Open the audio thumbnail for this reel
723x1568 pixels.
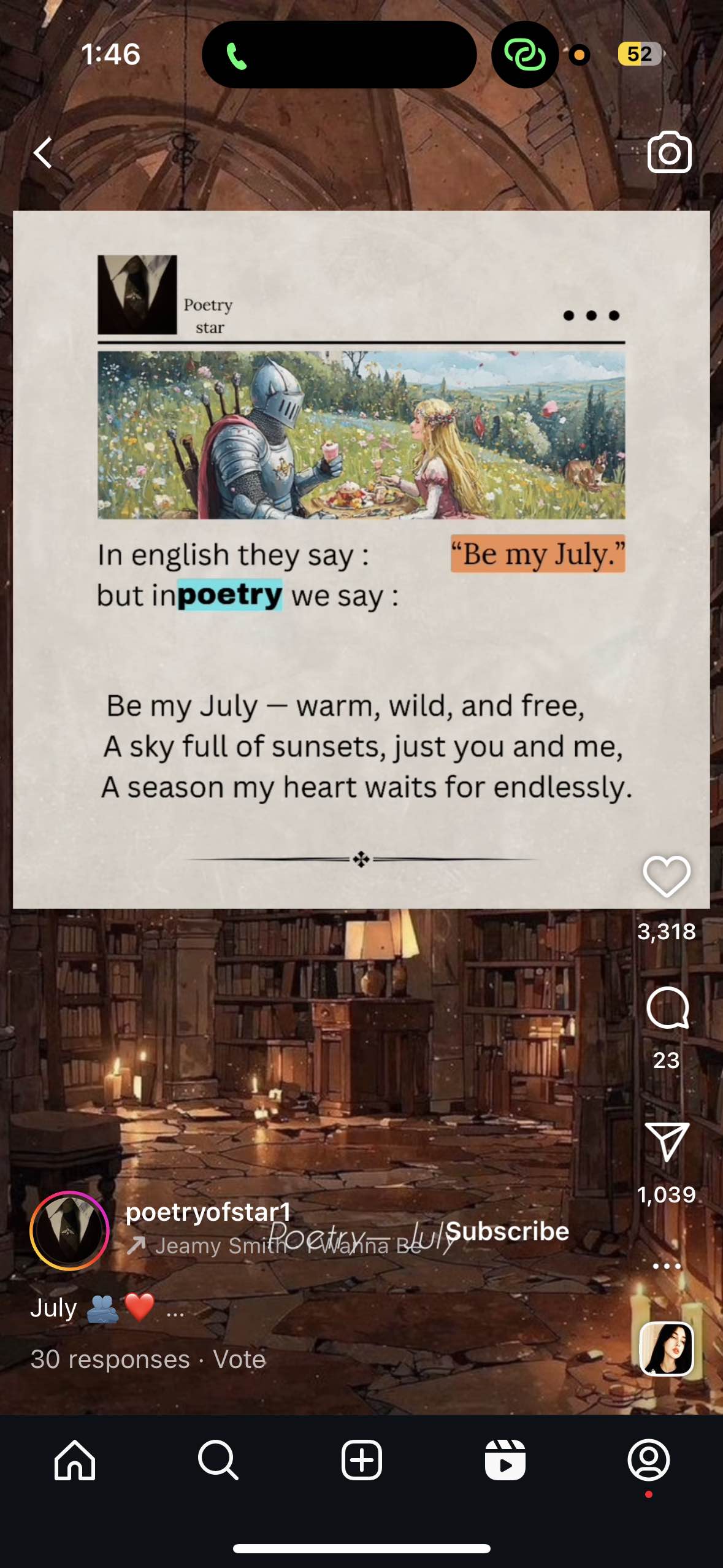(667, 1348)
